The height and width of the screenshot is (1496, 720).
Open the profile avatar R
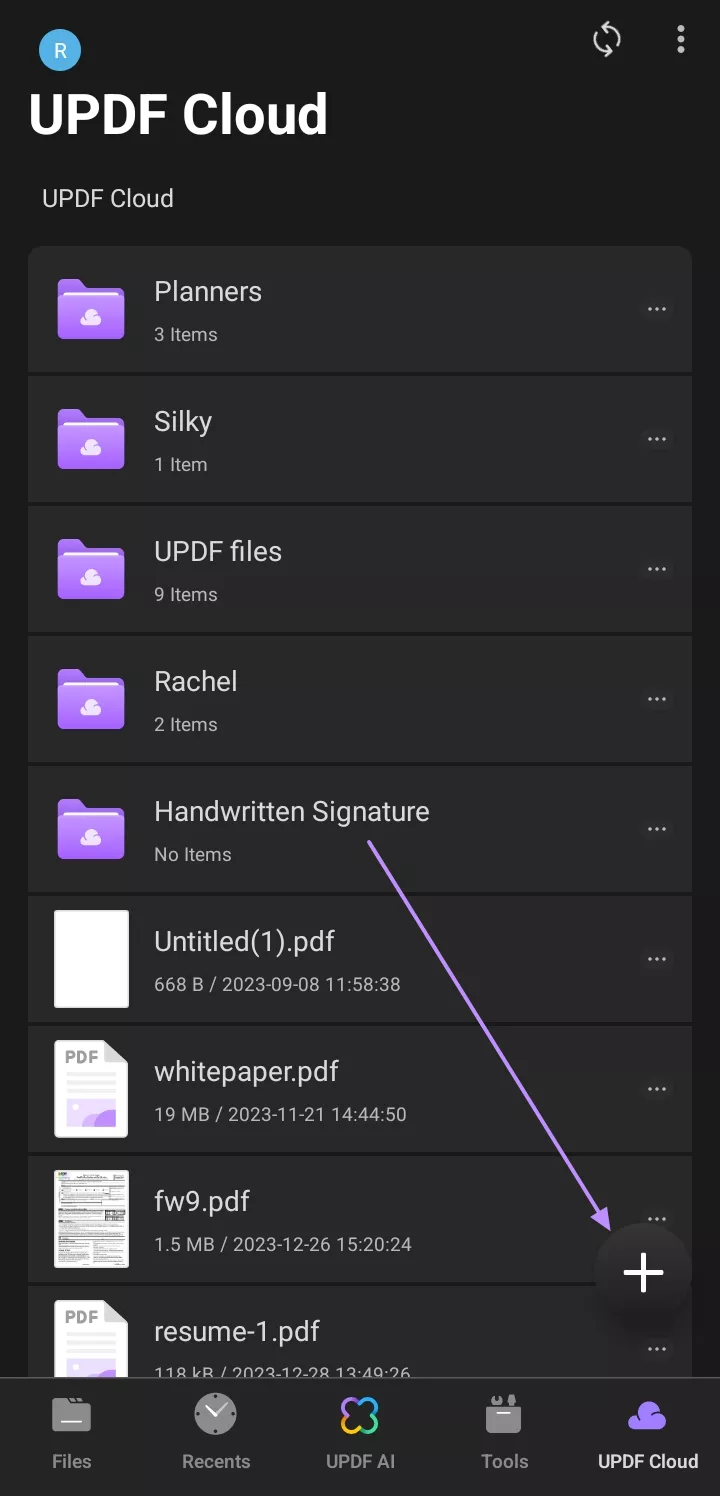(60, 51)
